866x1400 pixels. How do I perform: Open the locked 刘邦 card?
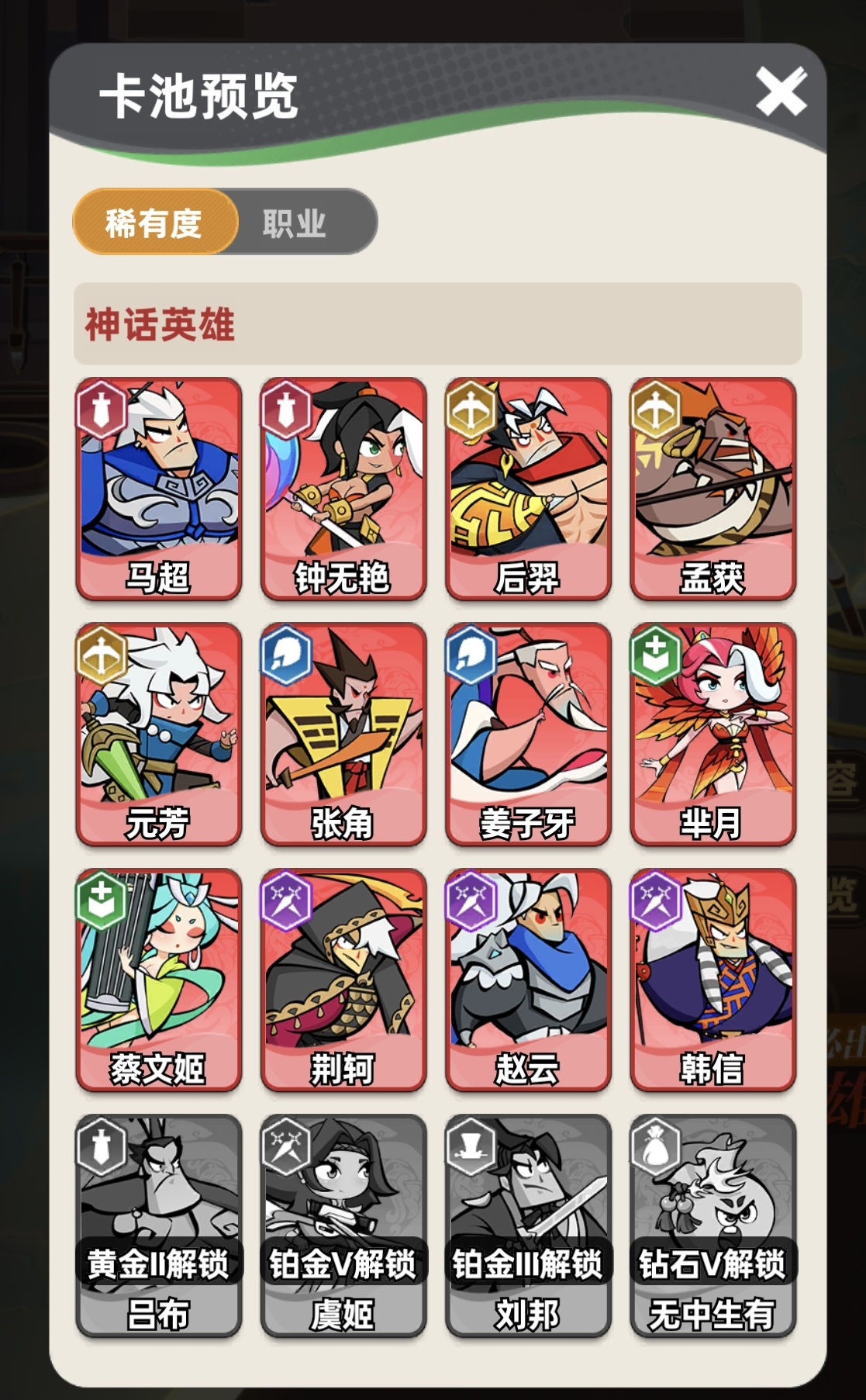[528, 1225]
